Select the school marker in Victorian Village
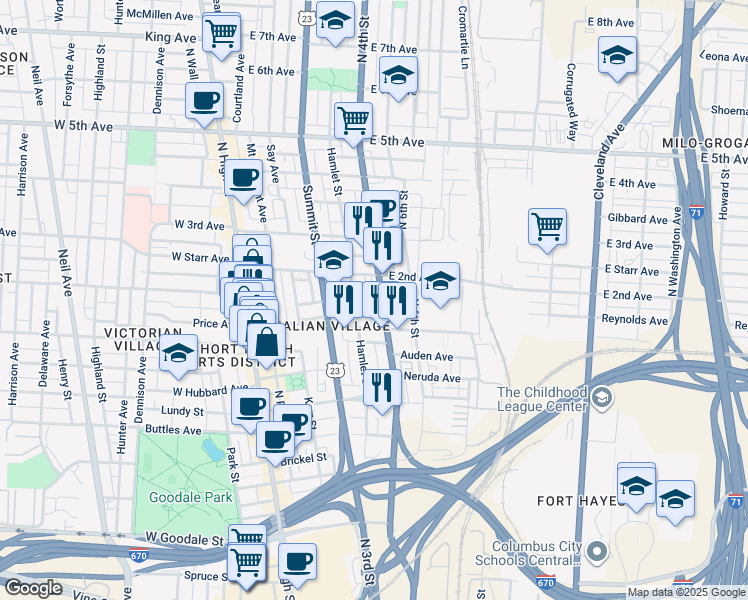The width and height of the screenshot is (748, 600). [178, 354]
